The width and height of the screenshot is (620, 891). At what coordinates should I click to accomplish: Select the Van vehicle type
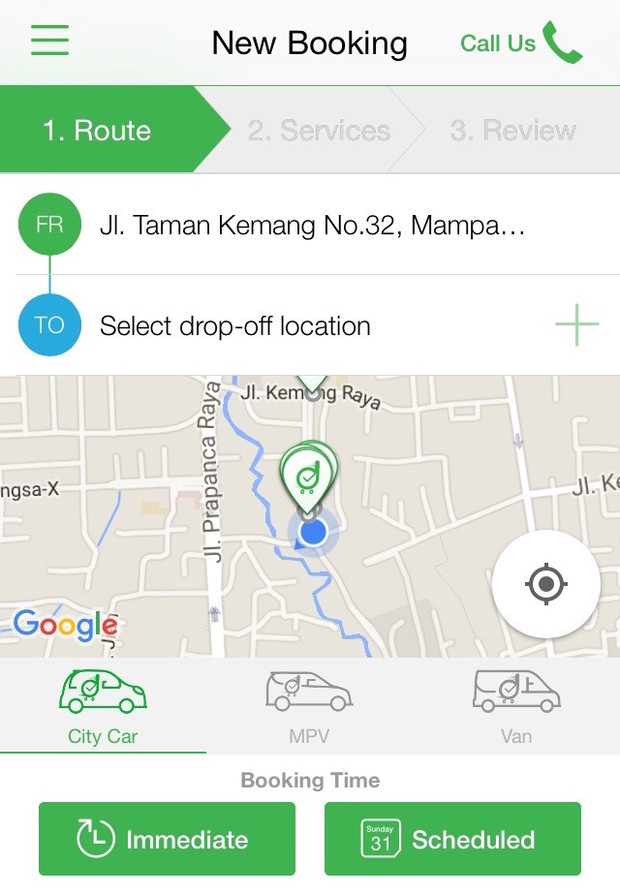pos(516,706)
